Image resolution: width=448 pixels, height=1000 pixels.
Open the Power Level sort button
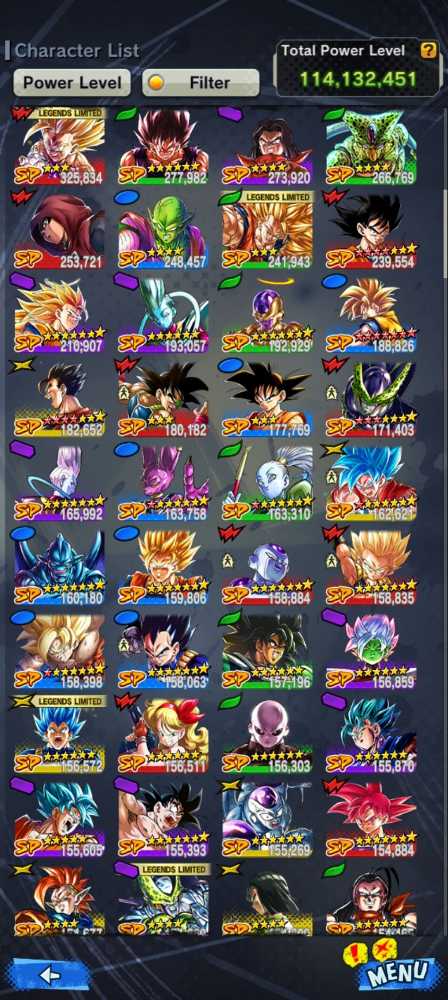pyautogui.click(x=72, y=83)
